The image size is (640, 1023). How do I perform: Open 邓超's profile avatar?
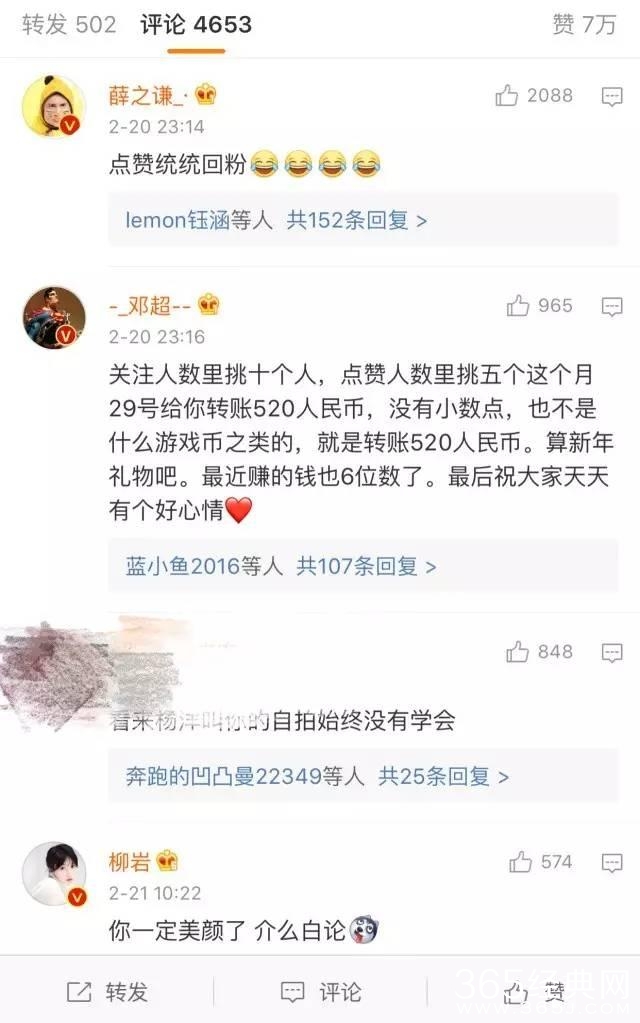(55, 316)
